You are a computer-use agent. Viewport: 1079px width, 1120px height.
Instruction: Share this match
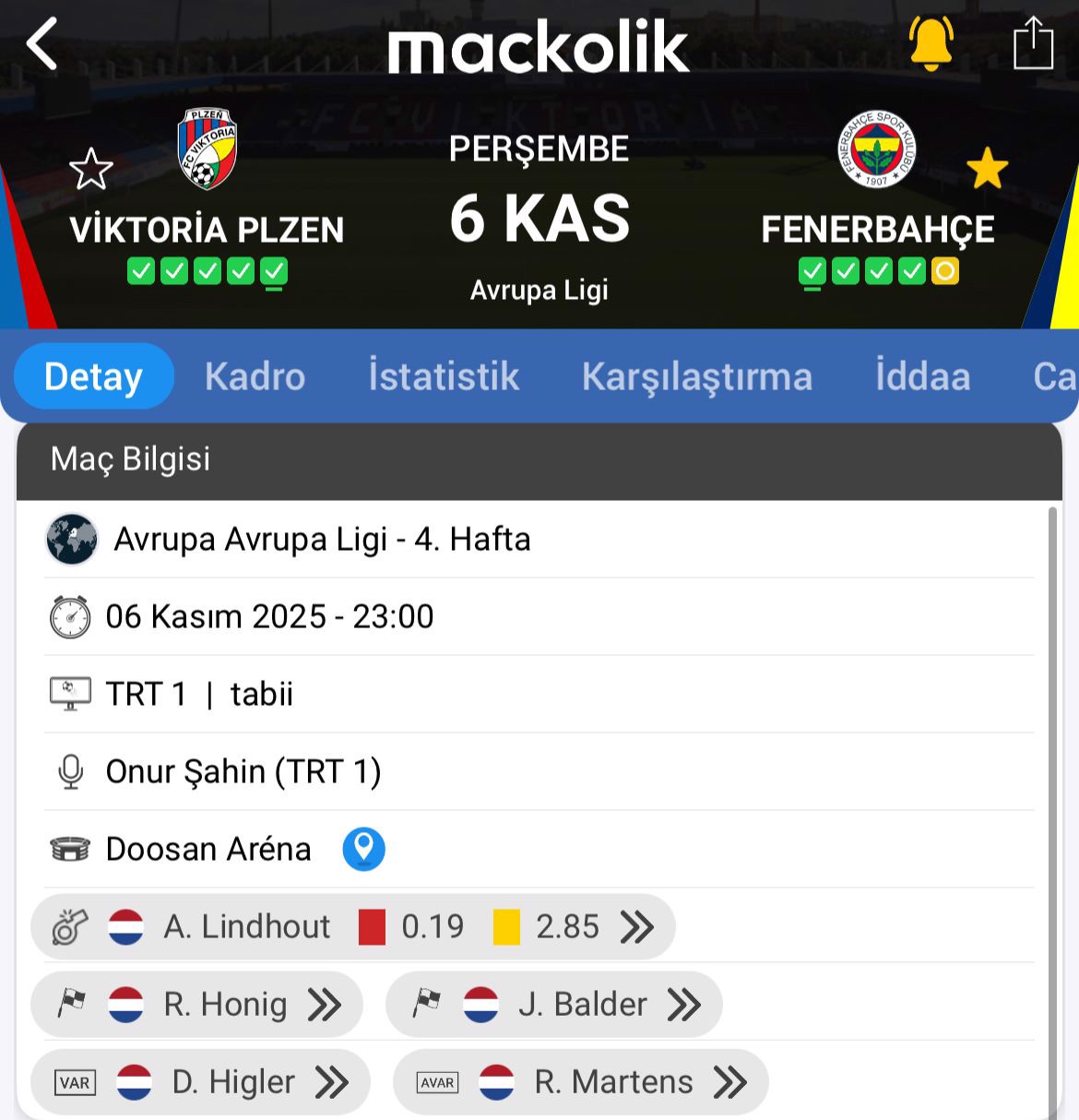[1033, 43]
